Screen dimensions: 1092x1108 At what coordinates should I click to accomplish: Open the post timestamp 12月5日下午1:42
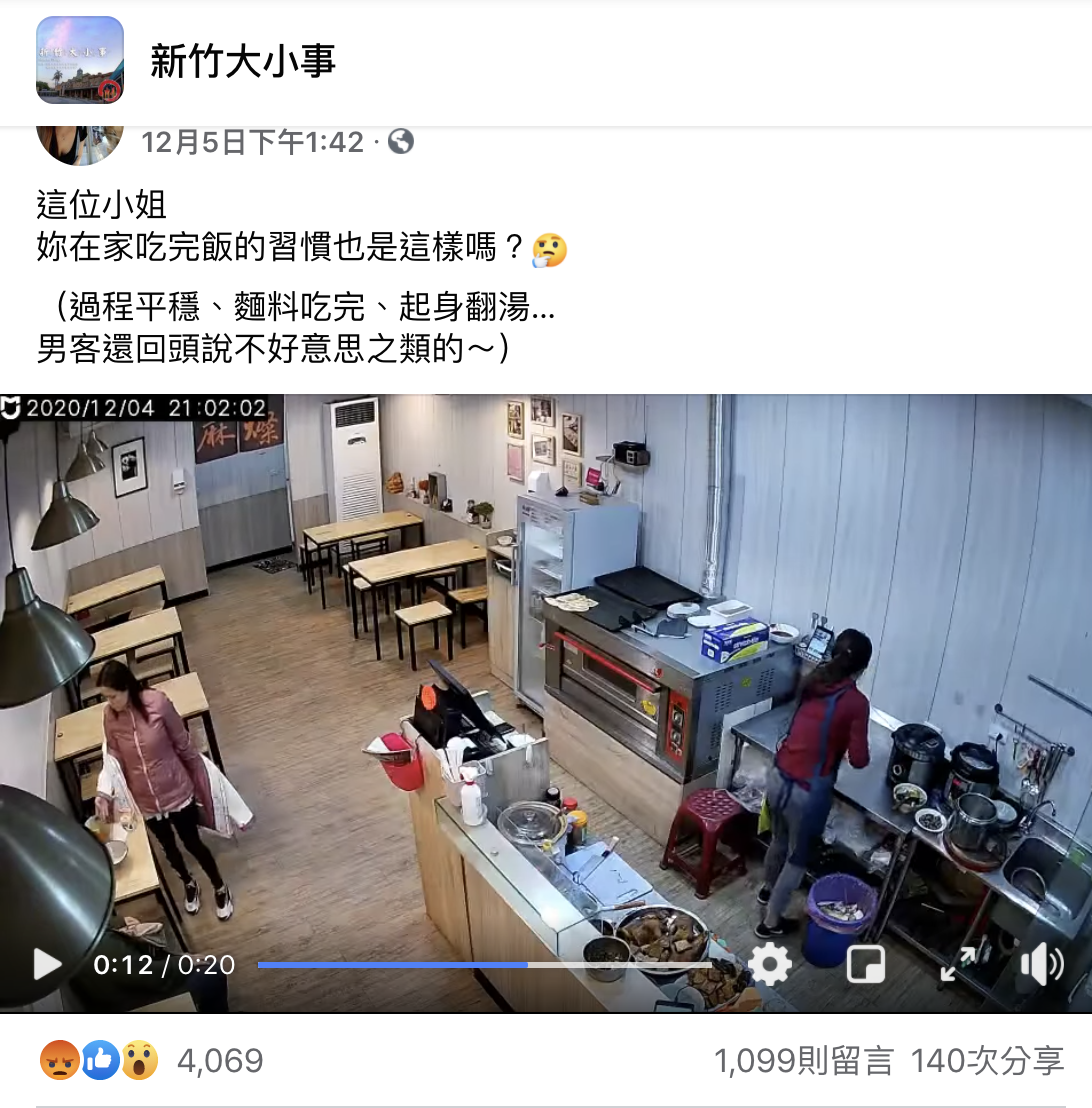coord(252,142)
